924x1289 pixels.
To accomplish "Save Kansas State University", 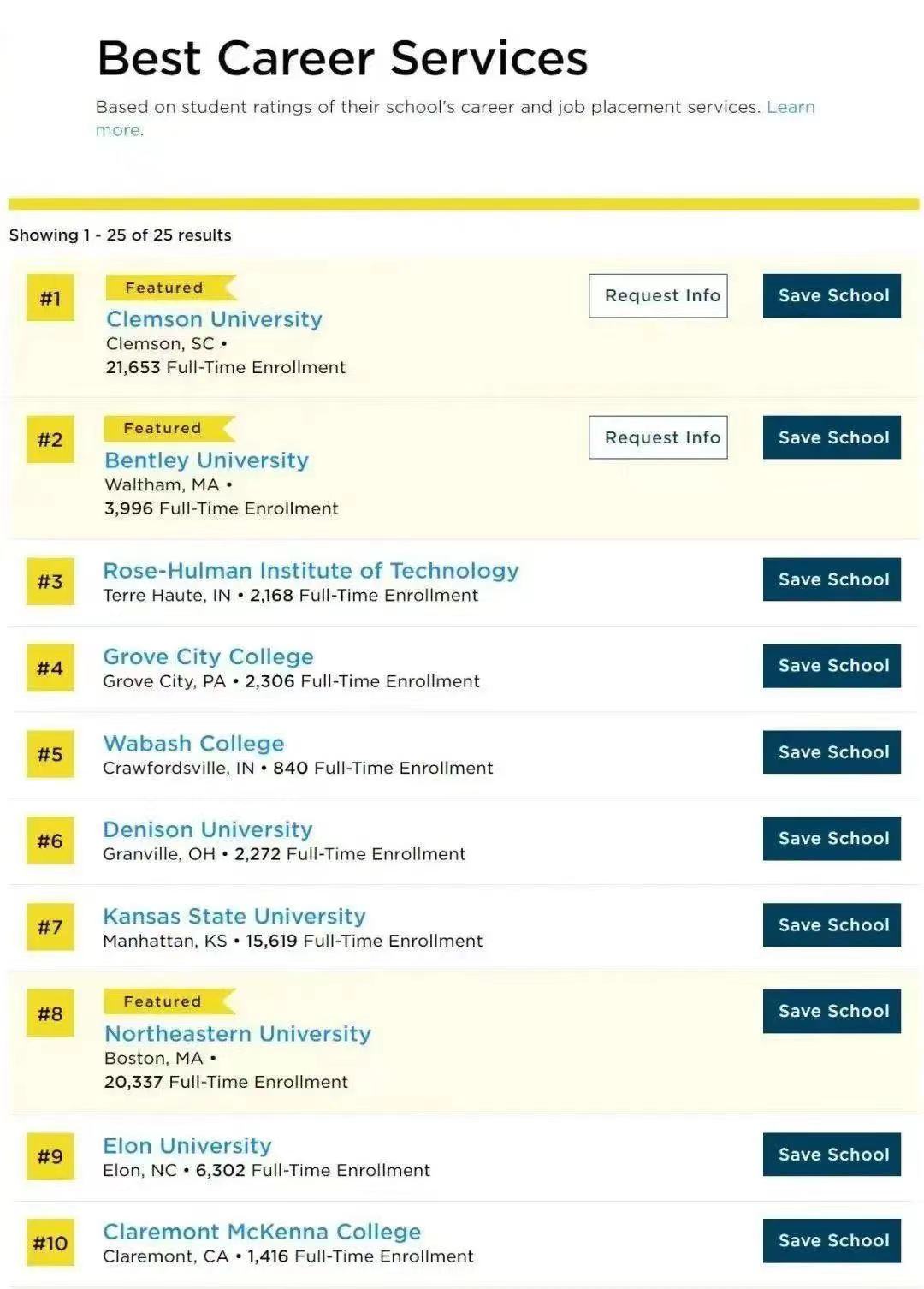I will 832,925.
